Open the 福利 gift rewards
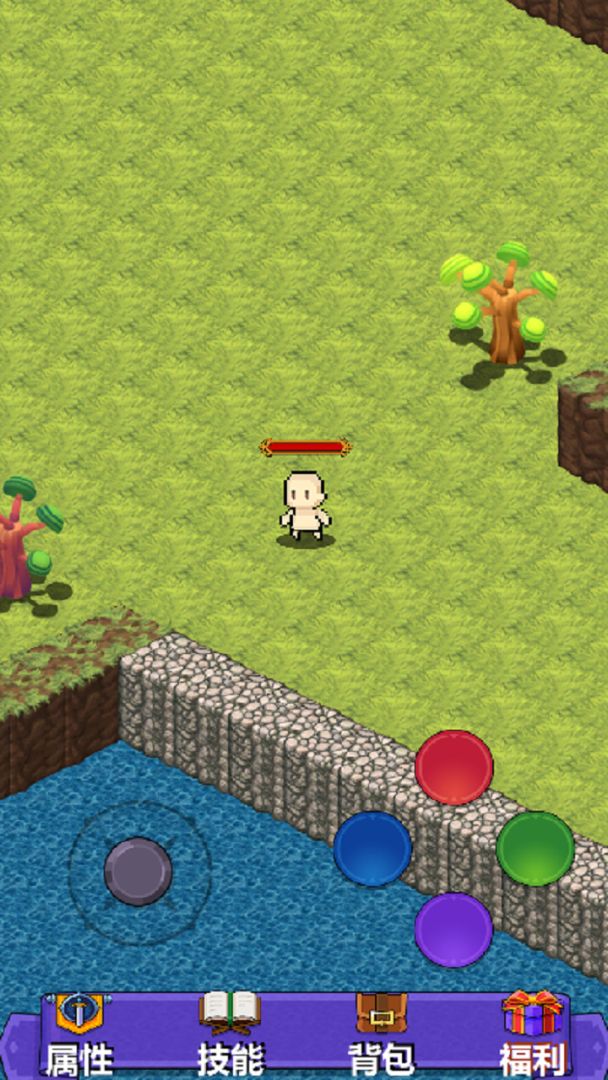The image size is (608, 1080). coord(532,1032)
